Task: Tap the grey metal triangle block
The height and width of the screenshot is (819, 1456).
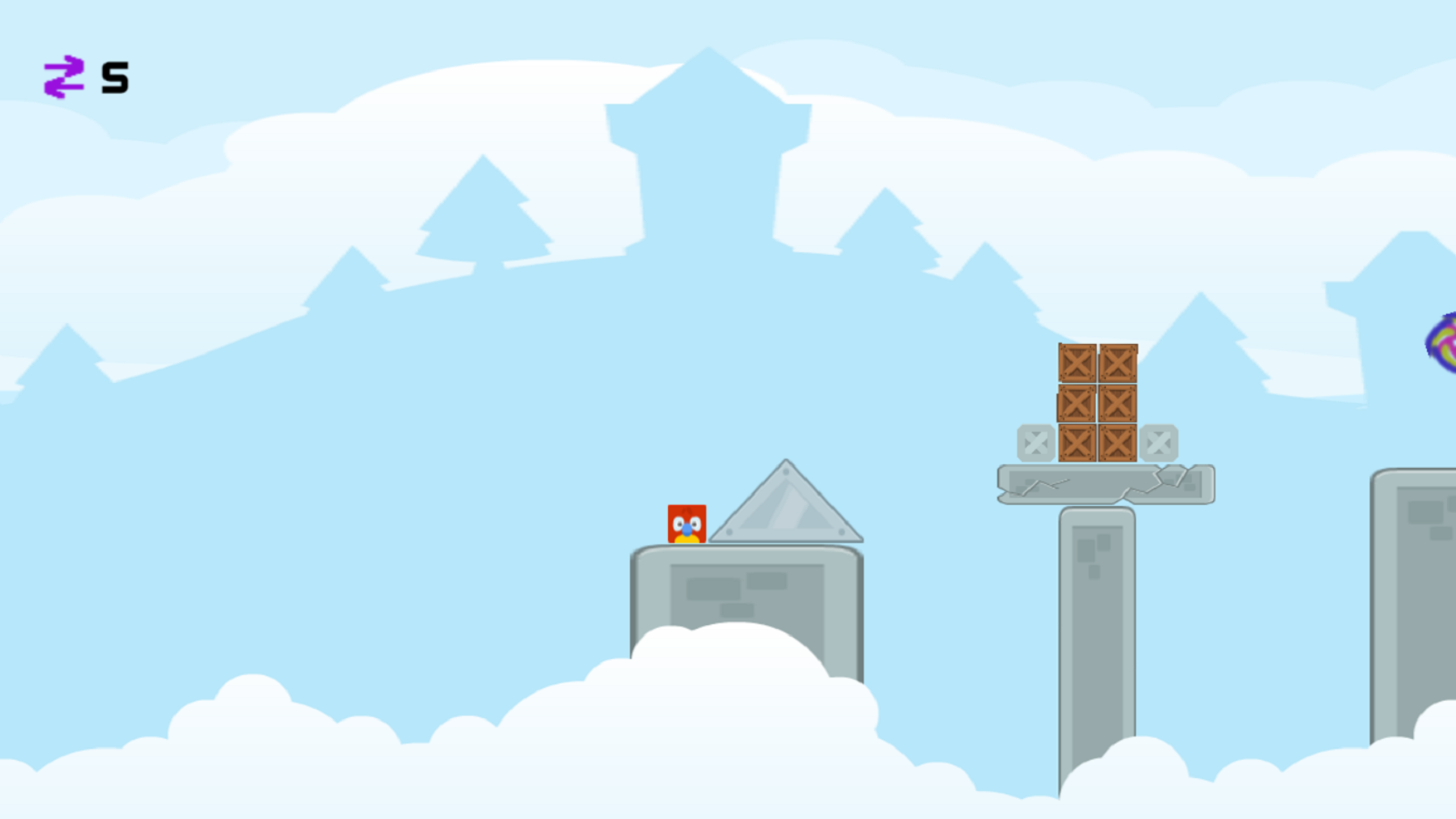Action: [786, 511]
